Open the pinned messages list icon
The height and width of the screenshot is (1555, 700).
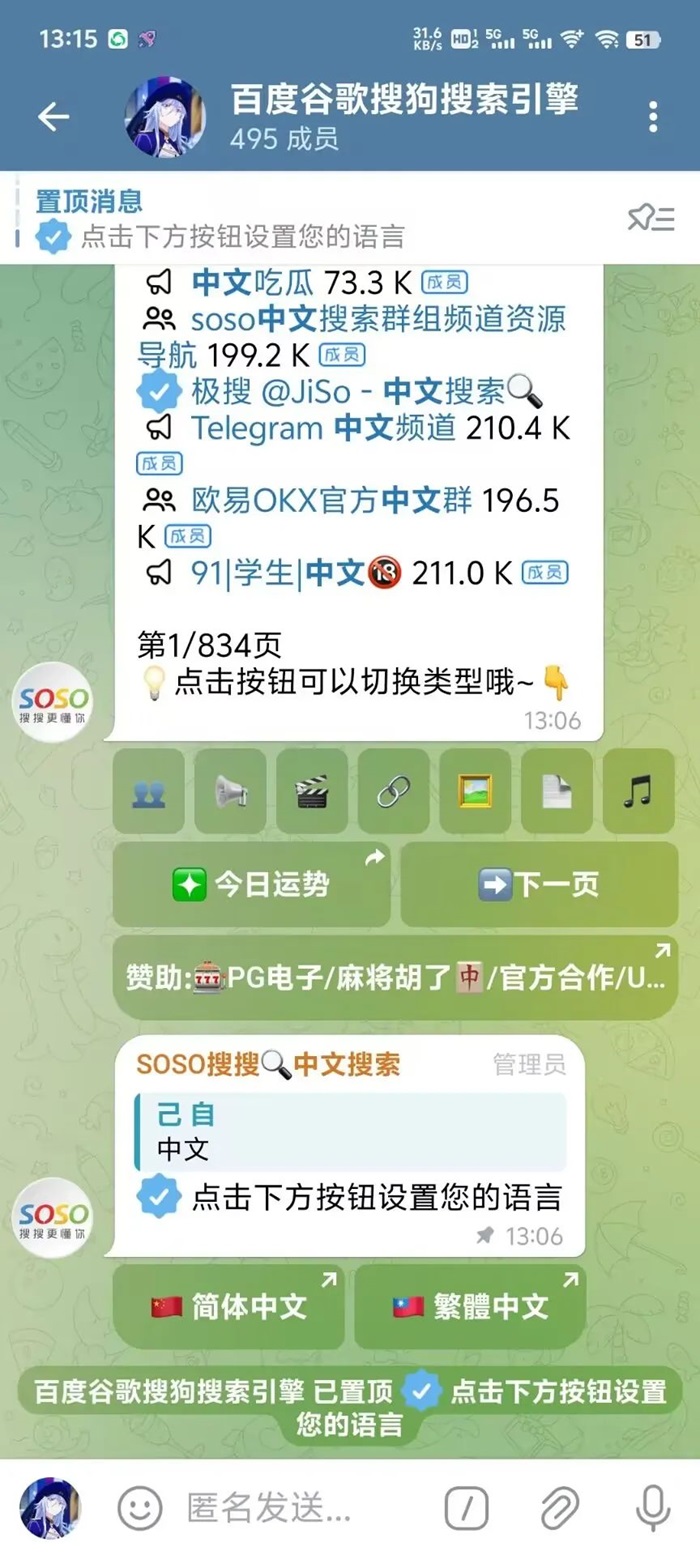(651, 218)
